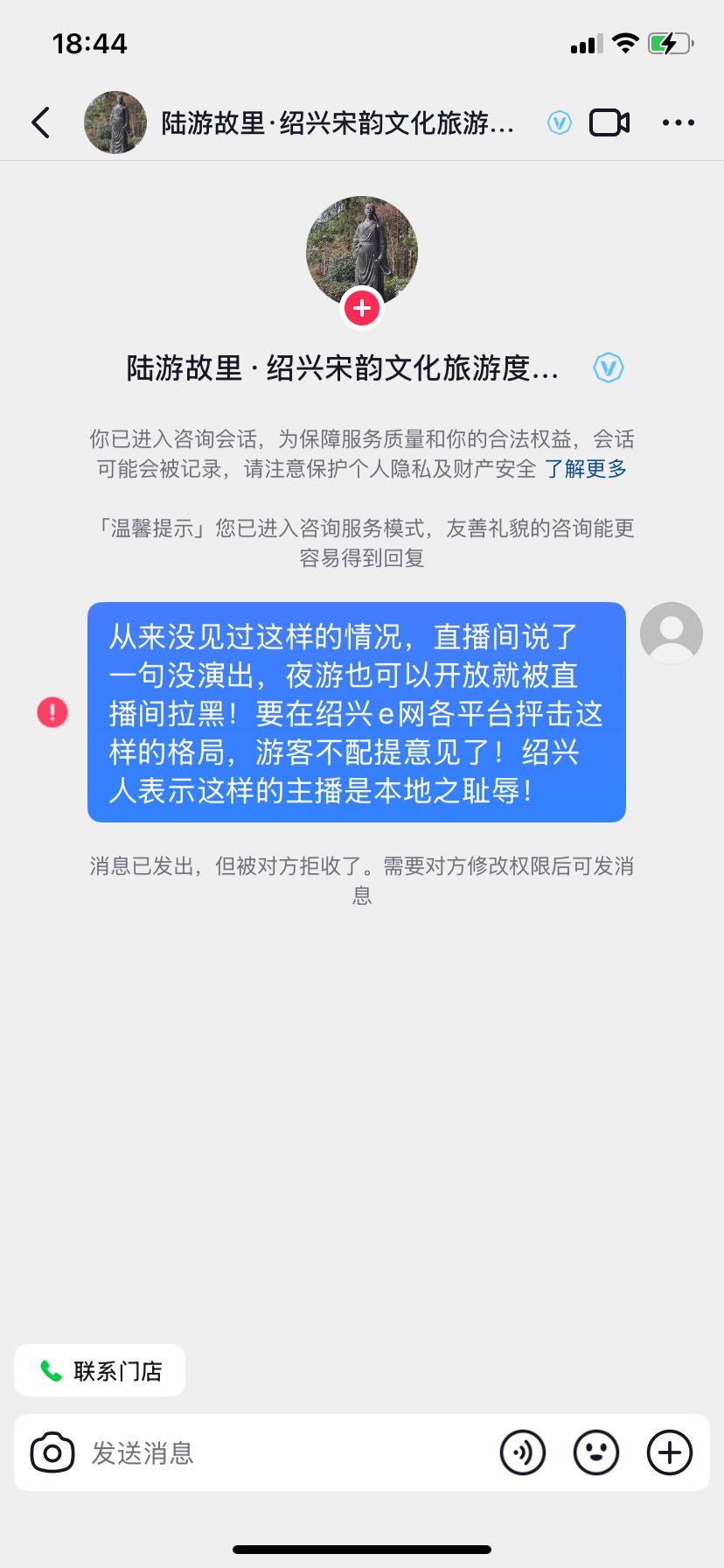Open the three-dot overflow menu
This screenshot has width=724, height=1568.
(x=678, y=122)
